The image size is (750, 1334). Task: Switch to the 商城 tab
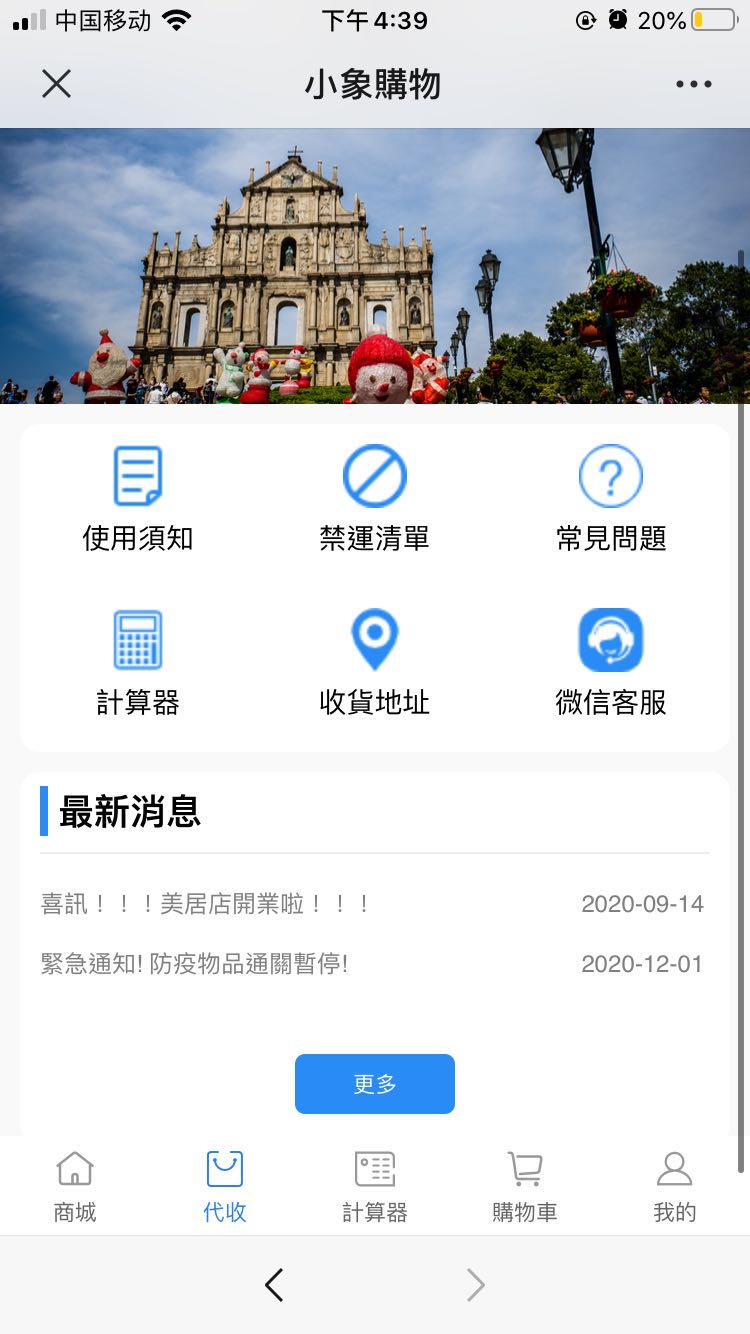tap(75, 1187)
